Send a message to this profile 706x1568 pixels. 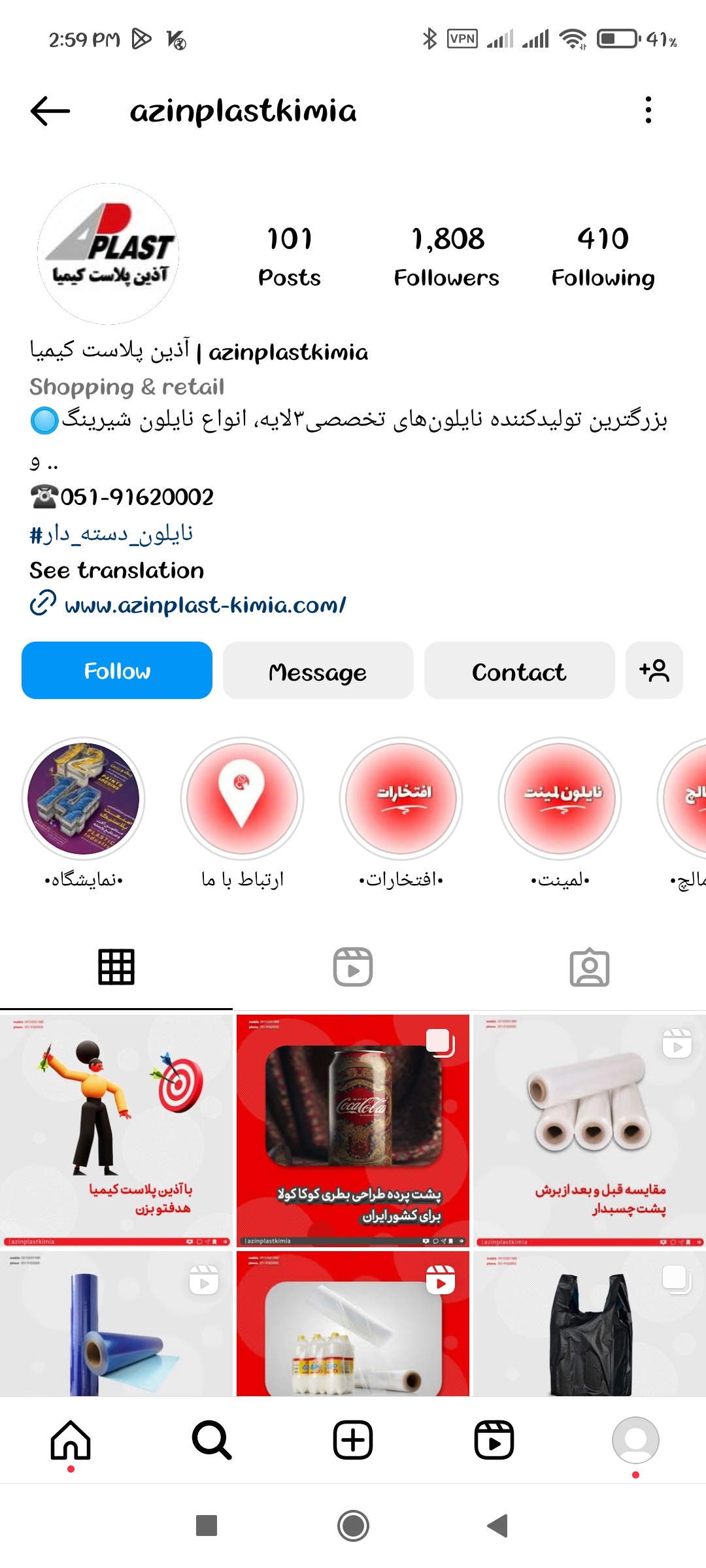(318, 671)
